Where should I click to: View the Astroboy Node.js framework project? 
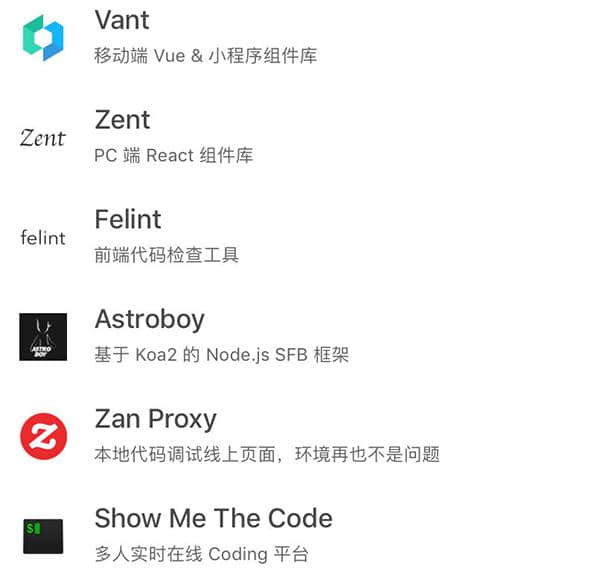tap(150, 320)
